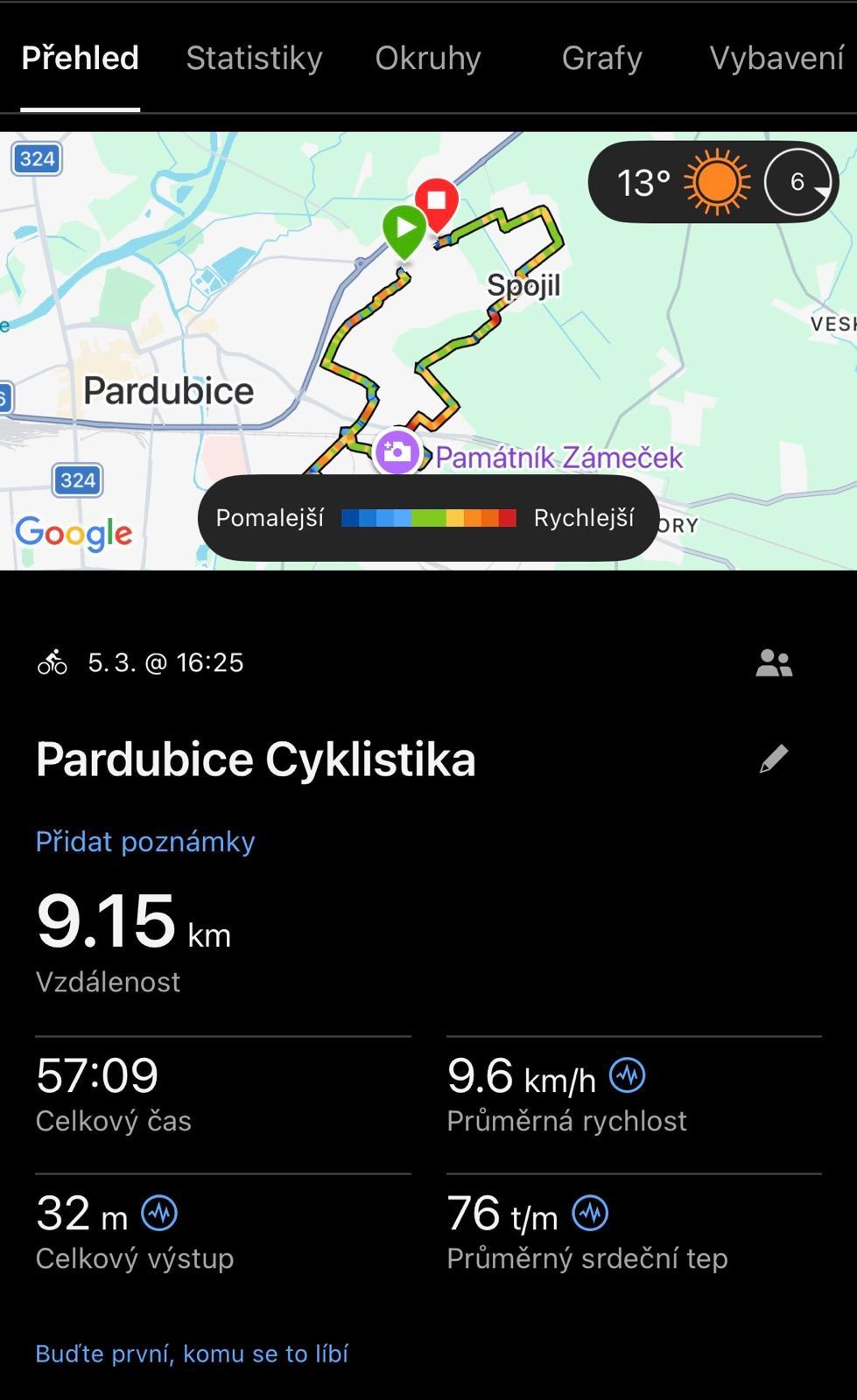Open the people privacy icon
Screen dimensions: 857x1400
pyautogui.click(x=774, y=663)
